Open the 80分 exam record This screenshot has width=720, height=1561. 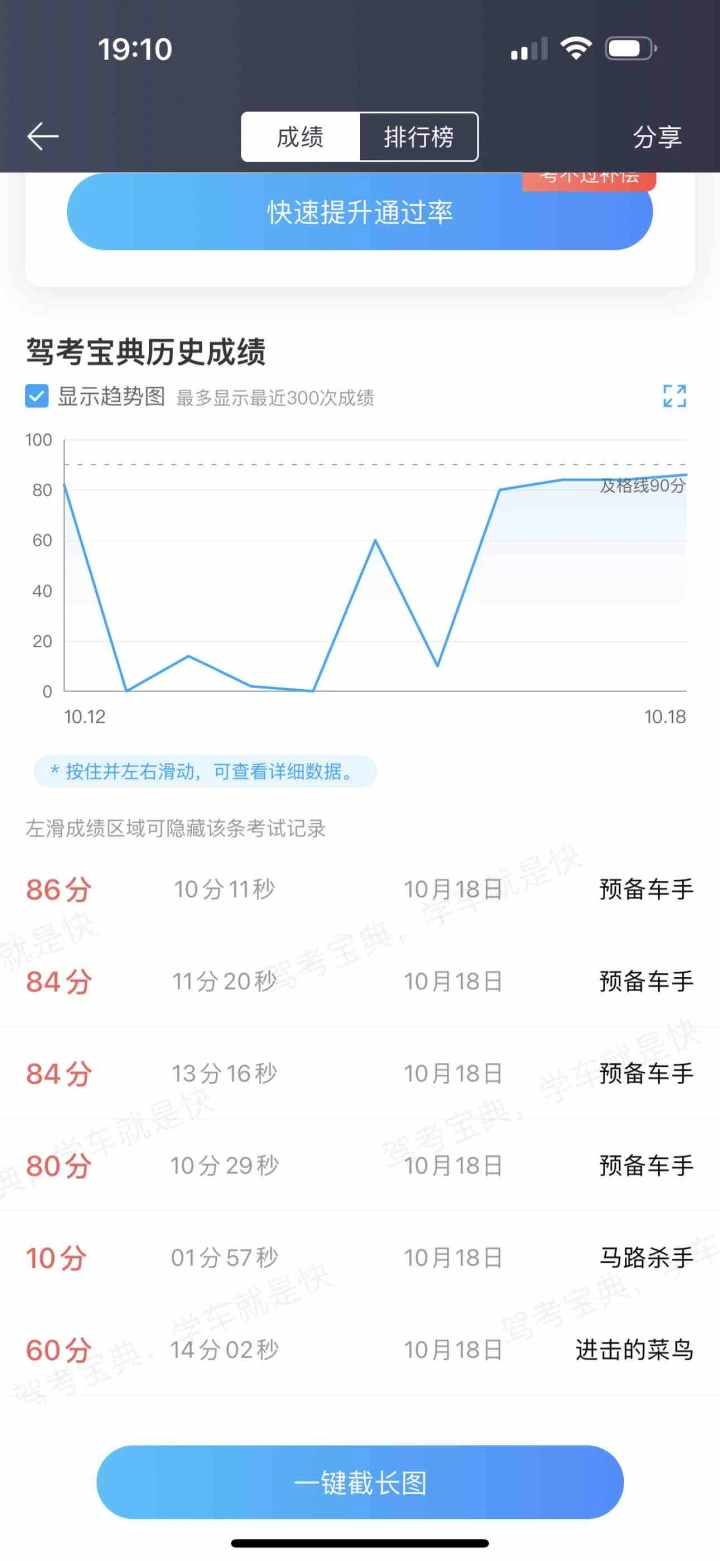pyautogui.click(x=360, y=1165)
